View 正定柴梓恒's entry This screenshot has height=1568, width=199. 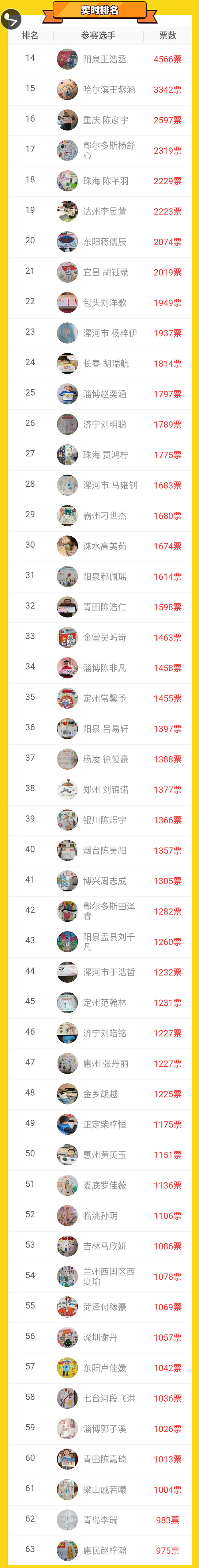pos(105,1125)
